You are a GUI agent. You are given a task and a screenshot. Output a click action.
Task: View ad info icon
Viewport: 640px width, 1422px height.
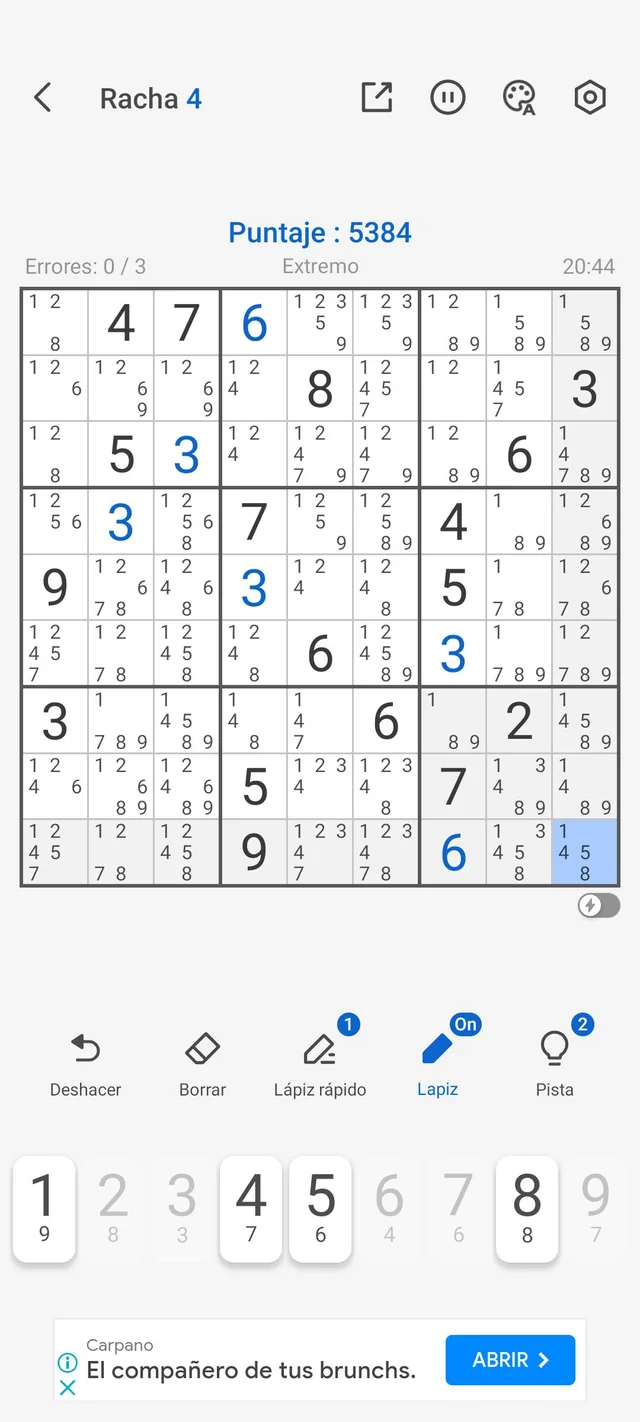[67, 1362]
